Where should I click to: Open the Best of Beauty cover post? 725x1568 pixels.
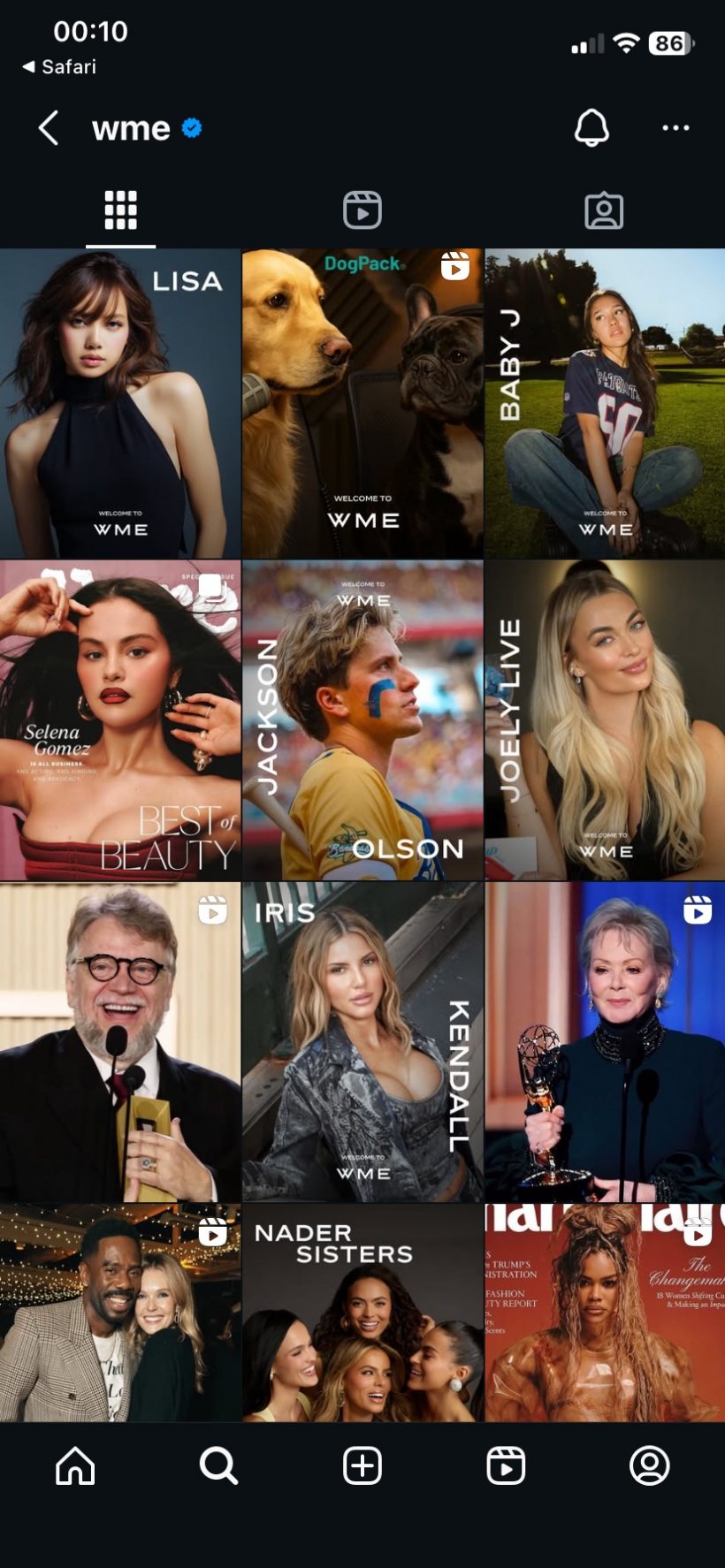point(120,720)
